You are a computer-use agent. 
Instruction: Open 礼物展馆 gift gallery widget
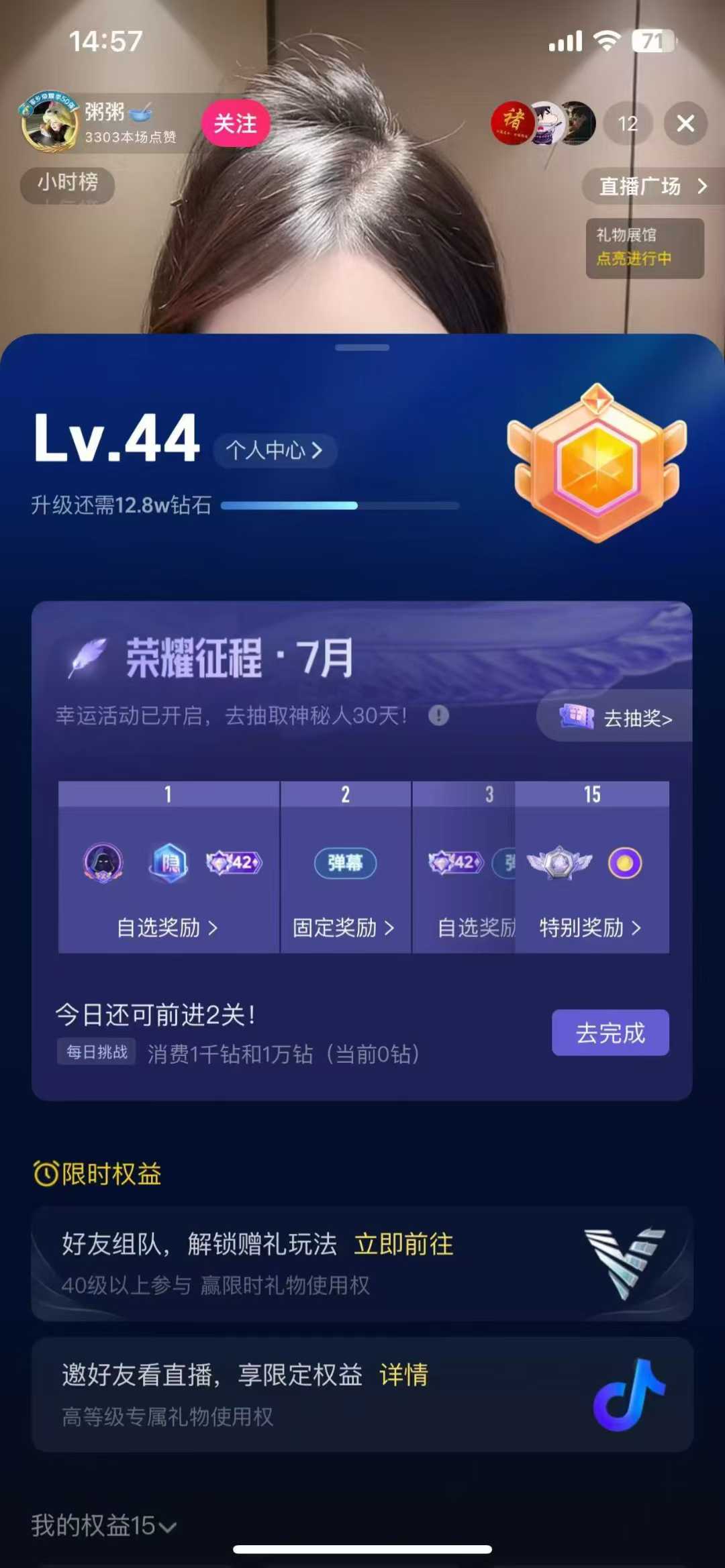(x=644, y=248)
